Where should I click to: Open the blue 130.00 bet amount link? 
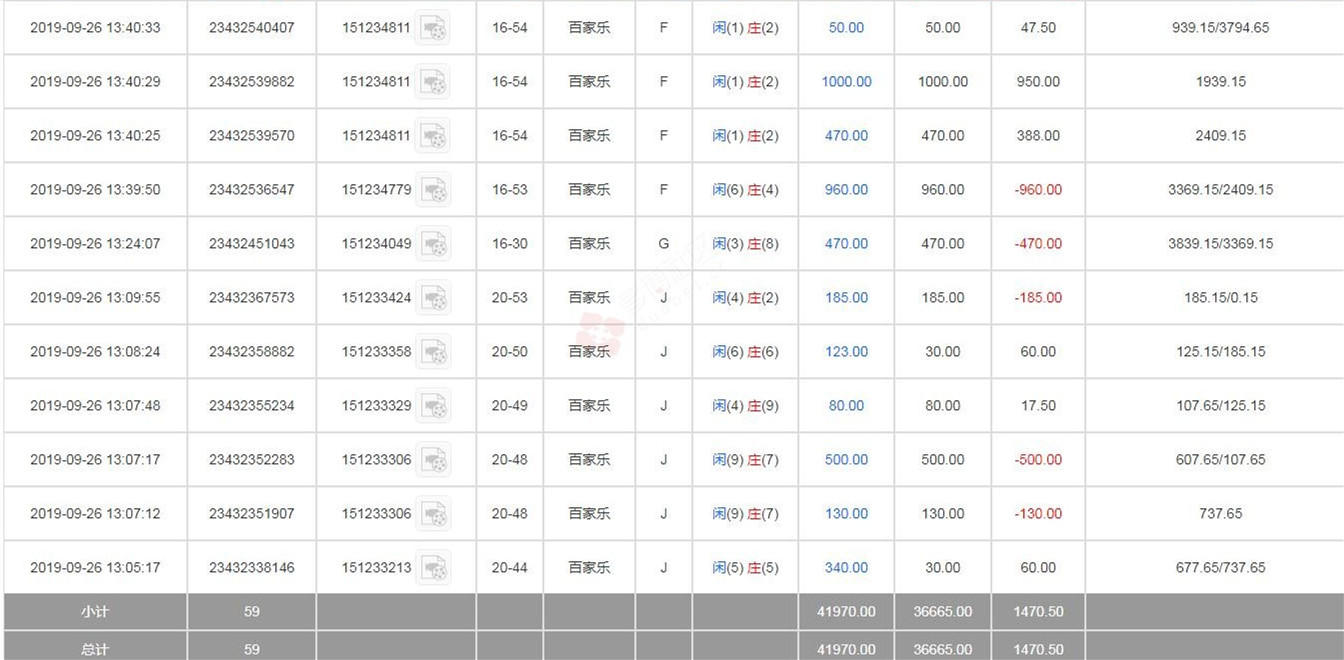[x=846, y=514]
